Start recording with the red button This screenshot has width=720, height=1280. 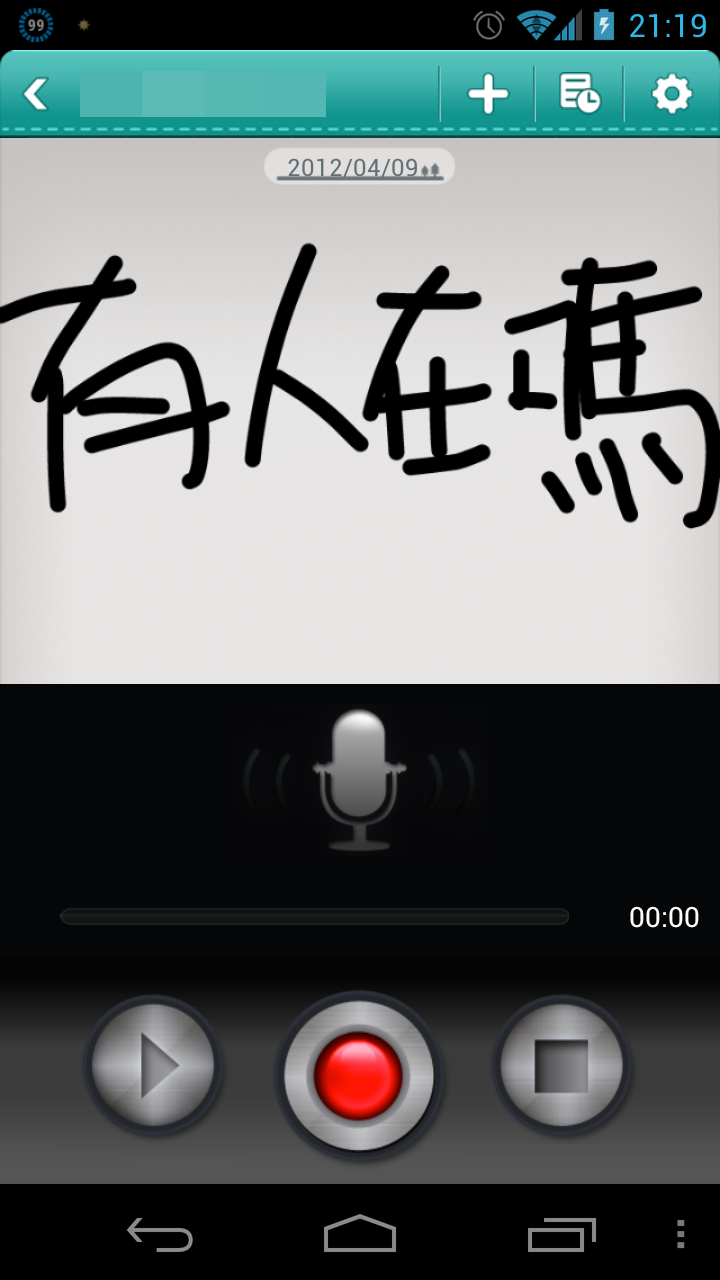[358, 1075]
